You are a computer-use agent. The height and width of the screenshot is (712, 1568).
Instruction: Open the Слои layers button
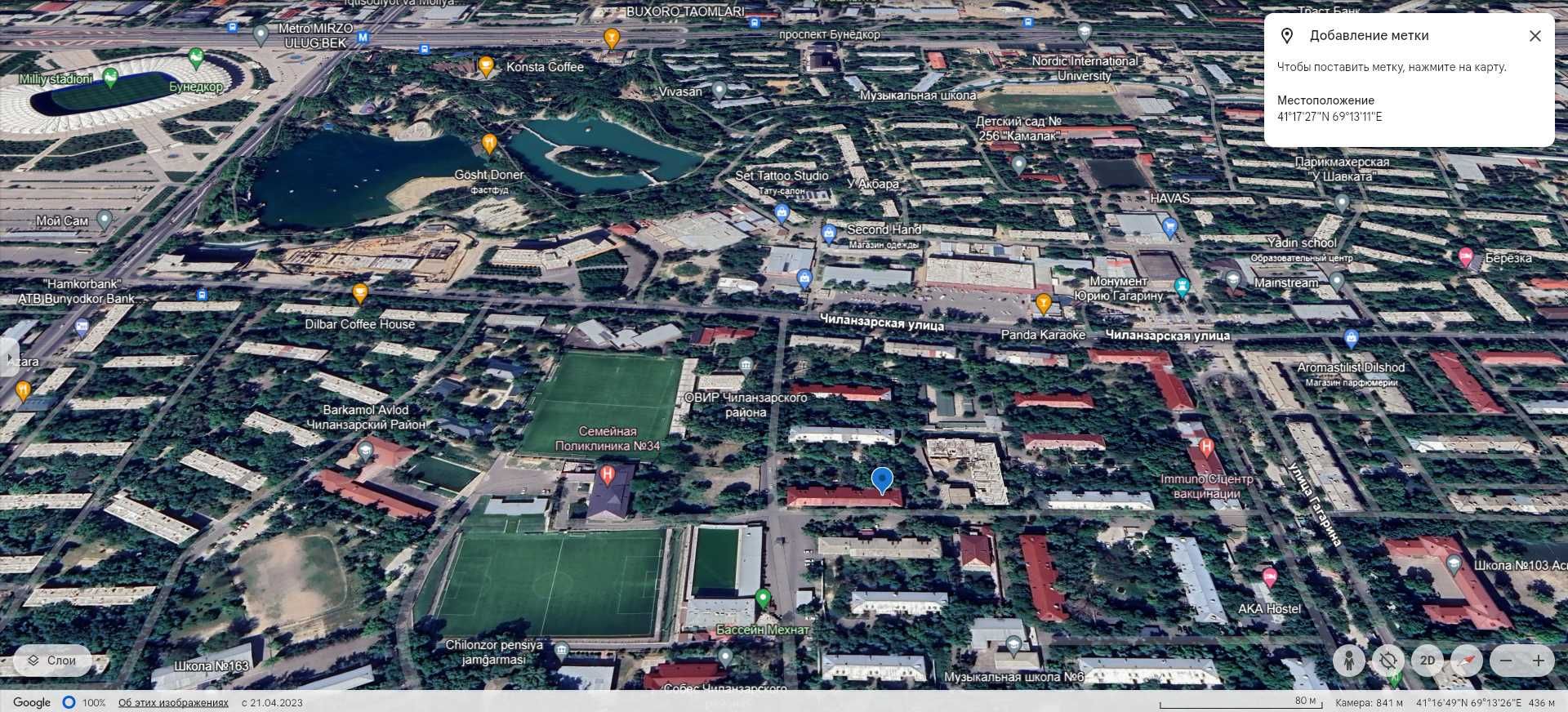(52, 661)
